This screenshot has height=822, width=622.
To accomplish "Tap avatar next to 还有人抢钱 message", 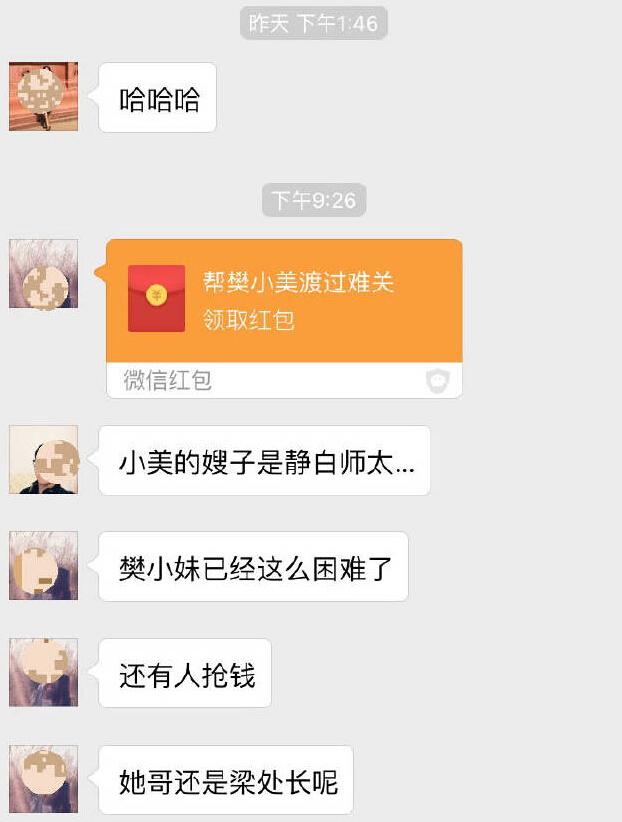I will click(x=43, y=672).
